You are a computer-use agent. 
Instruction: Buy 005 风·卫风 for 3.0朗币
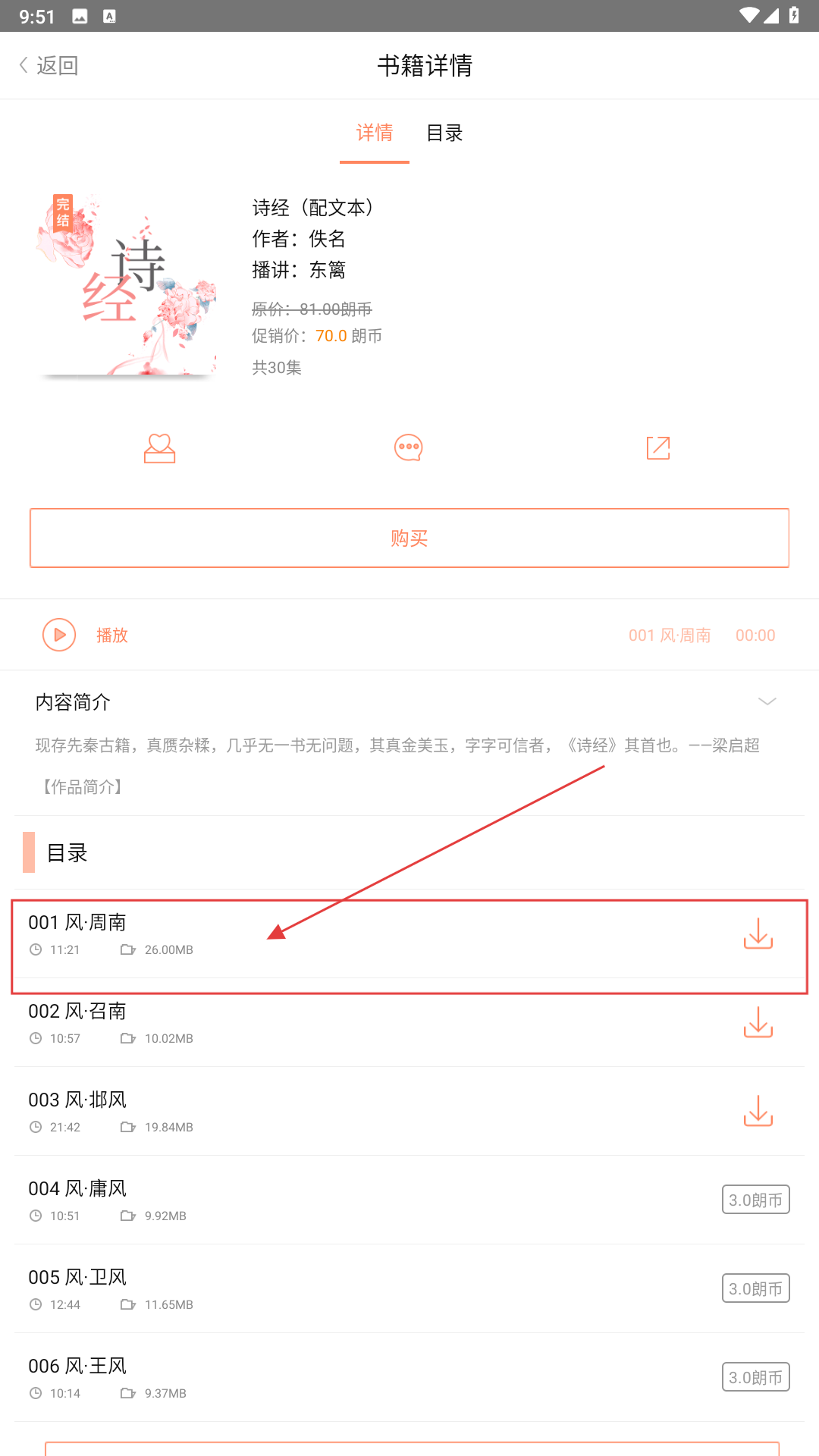755,1288
